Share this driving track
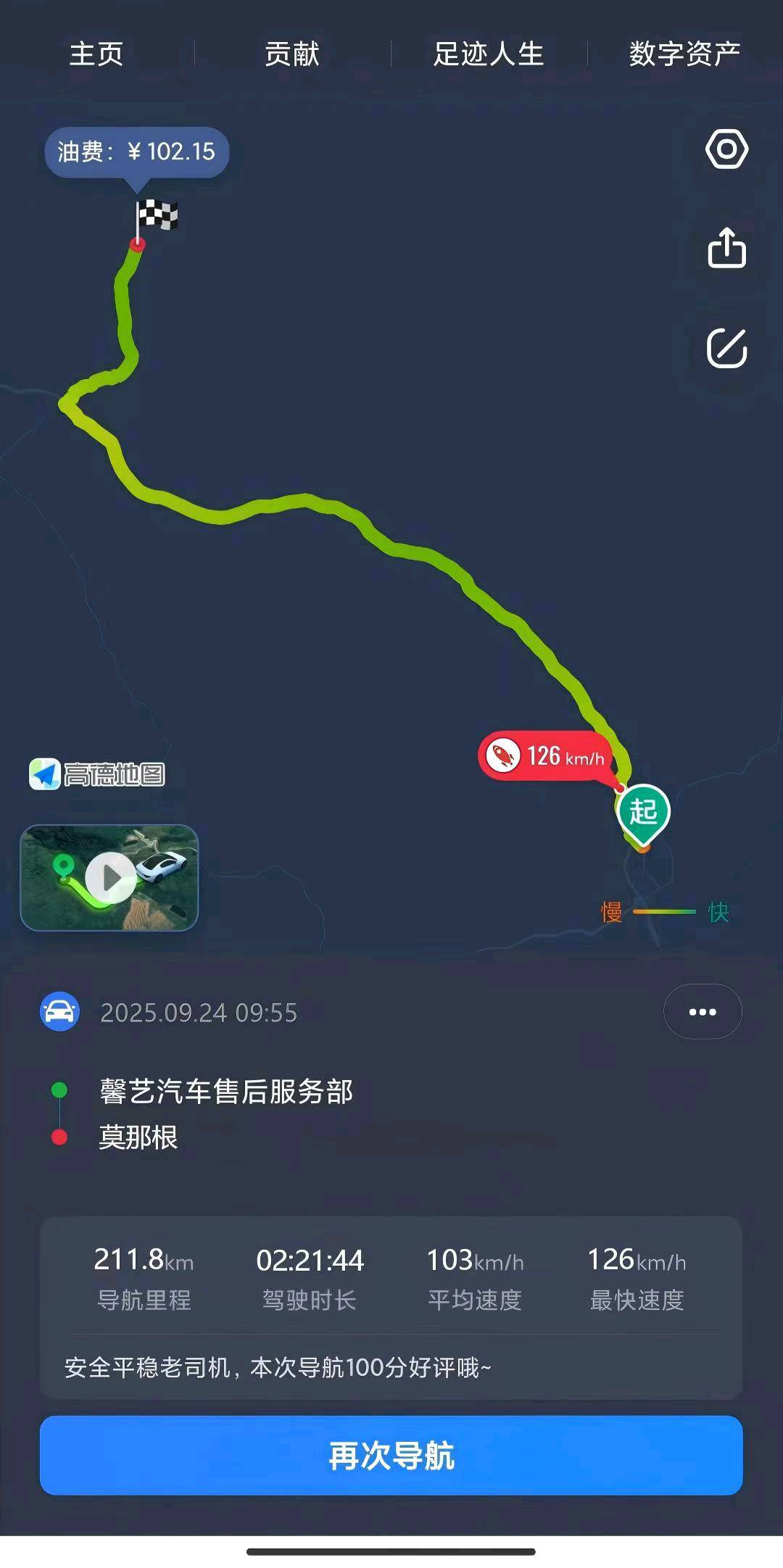 (x=726, y=248)
